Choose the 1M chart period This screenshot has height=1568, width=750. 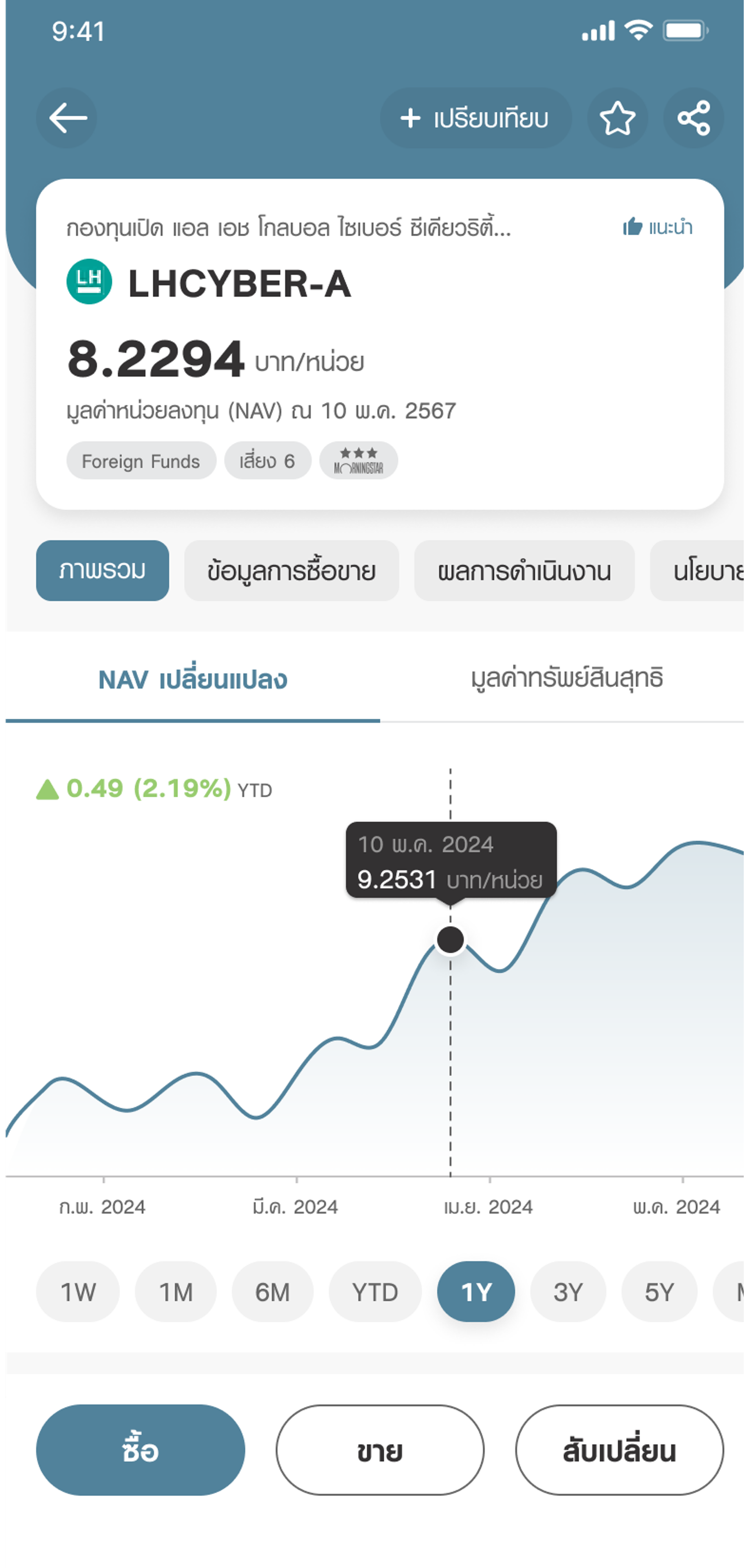pyautogui.click(x=175, y=1292)
